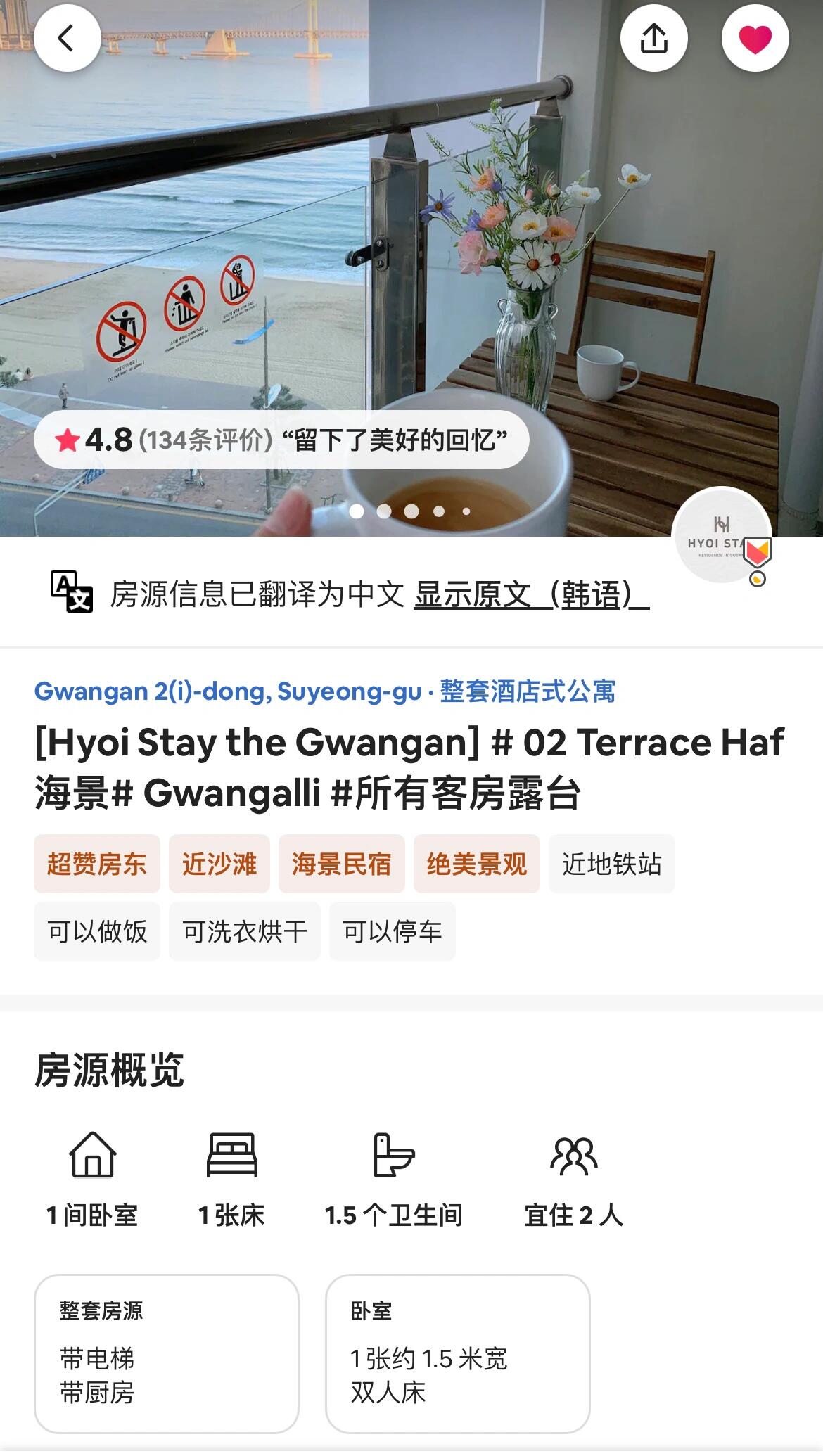This screenshot has height=1456, width=823.
Task: Open the 整套房源 details card
Action: click(x=167, y=1353)
